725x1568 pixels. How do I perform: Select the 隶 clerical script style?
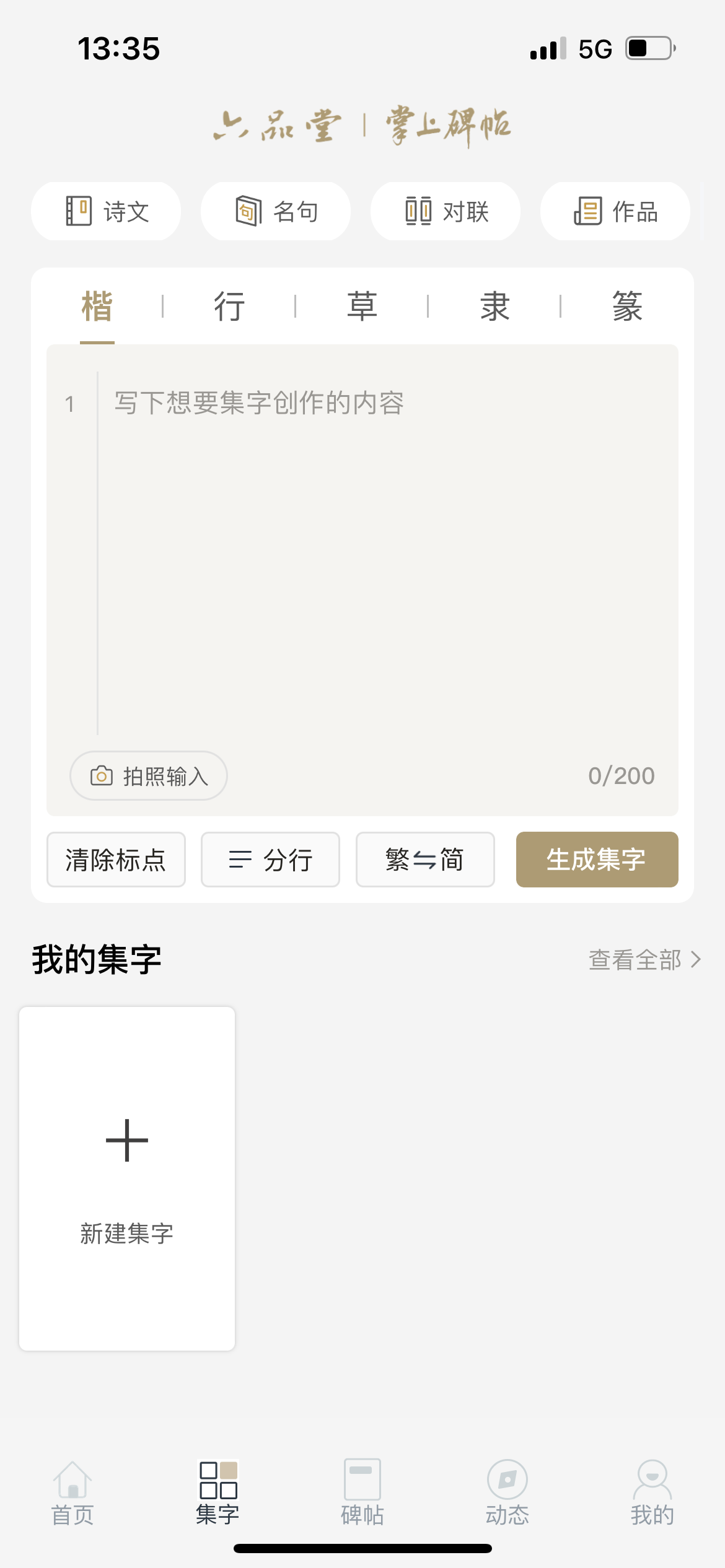click(x=494, y=307)
